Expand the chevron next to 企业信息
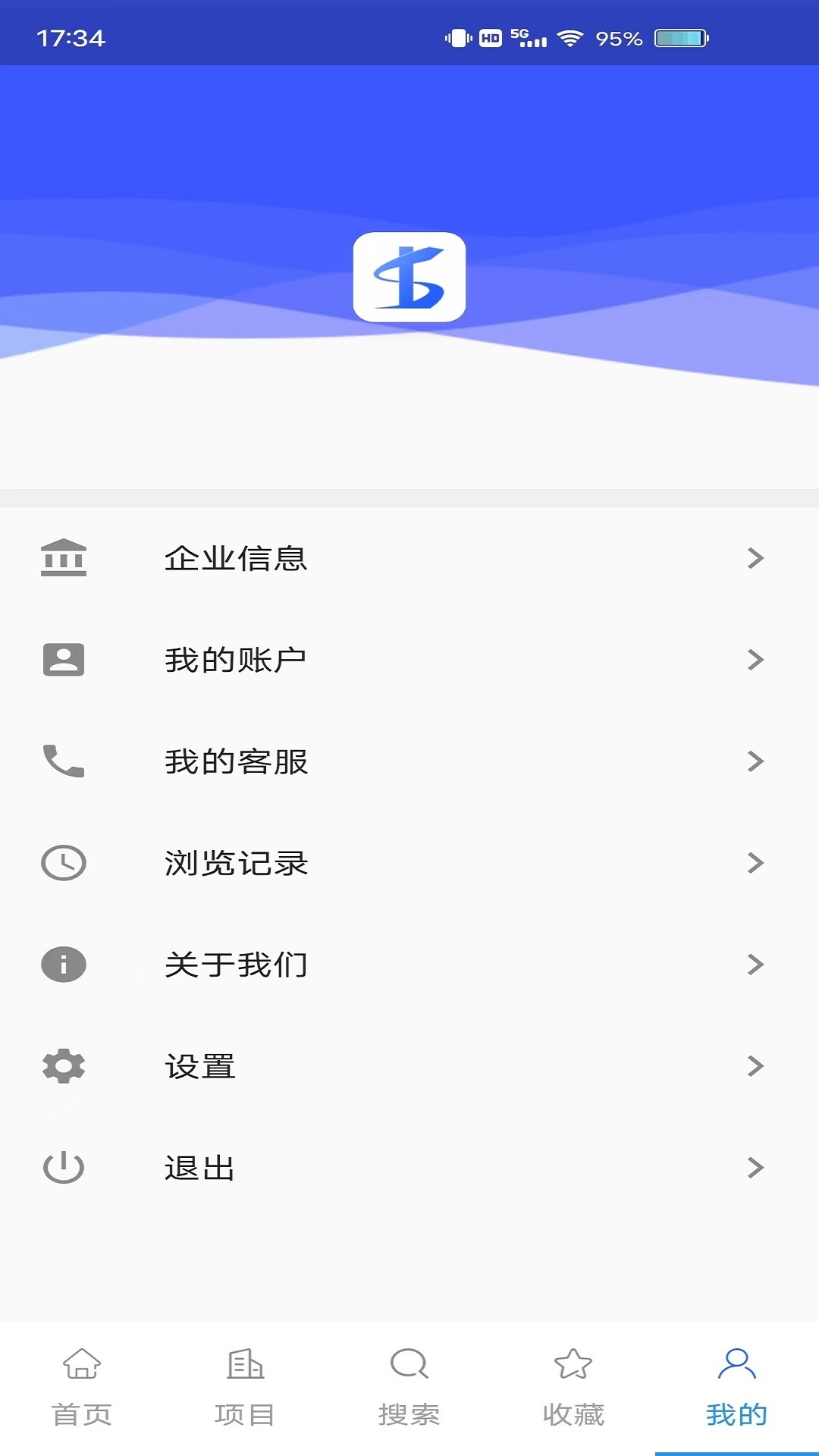This screenshot has height=1456, width=819. coord(755,559)
